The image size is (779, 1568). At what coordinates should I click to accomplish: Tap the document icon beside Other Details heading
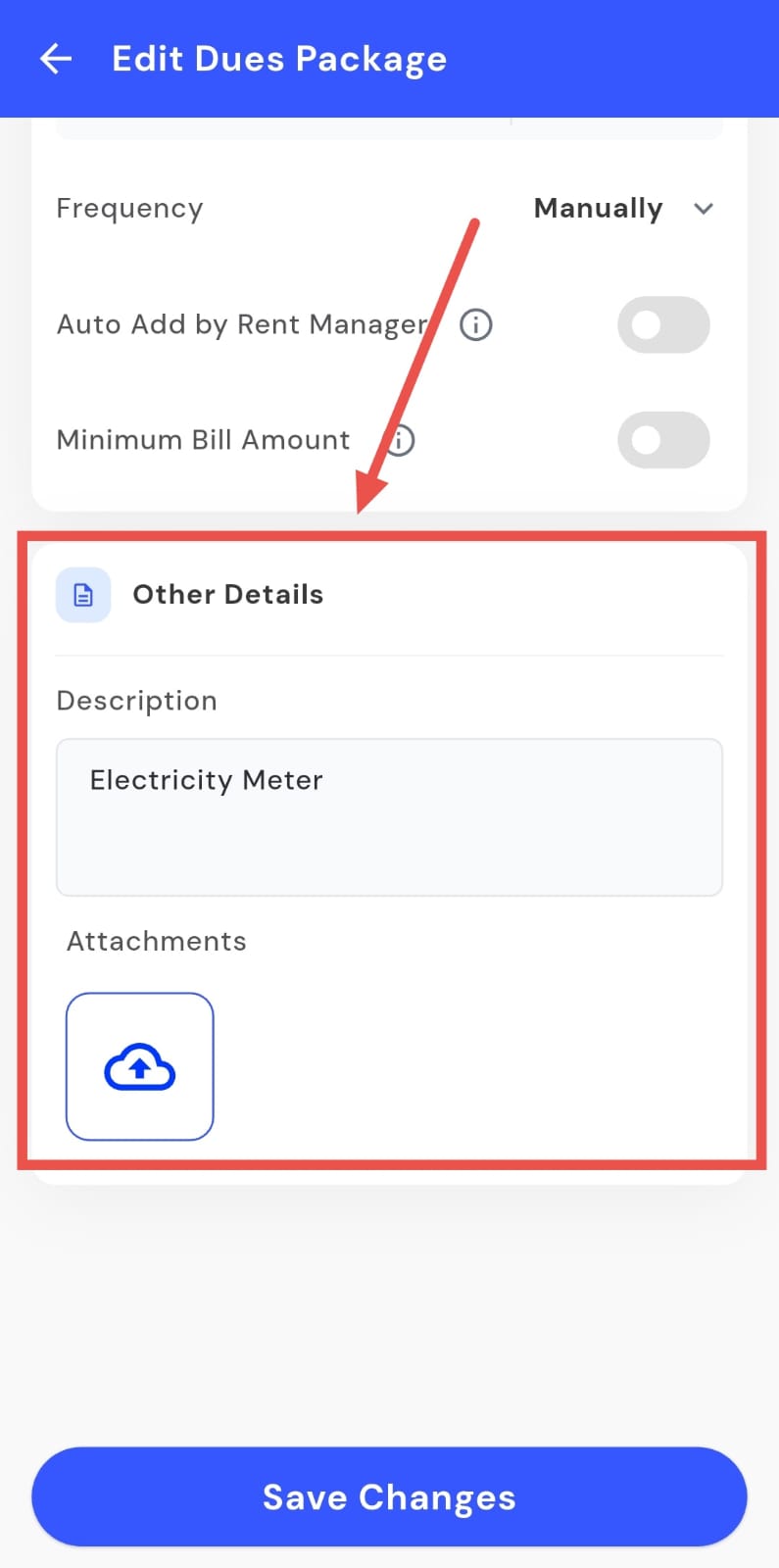[83, 594]
